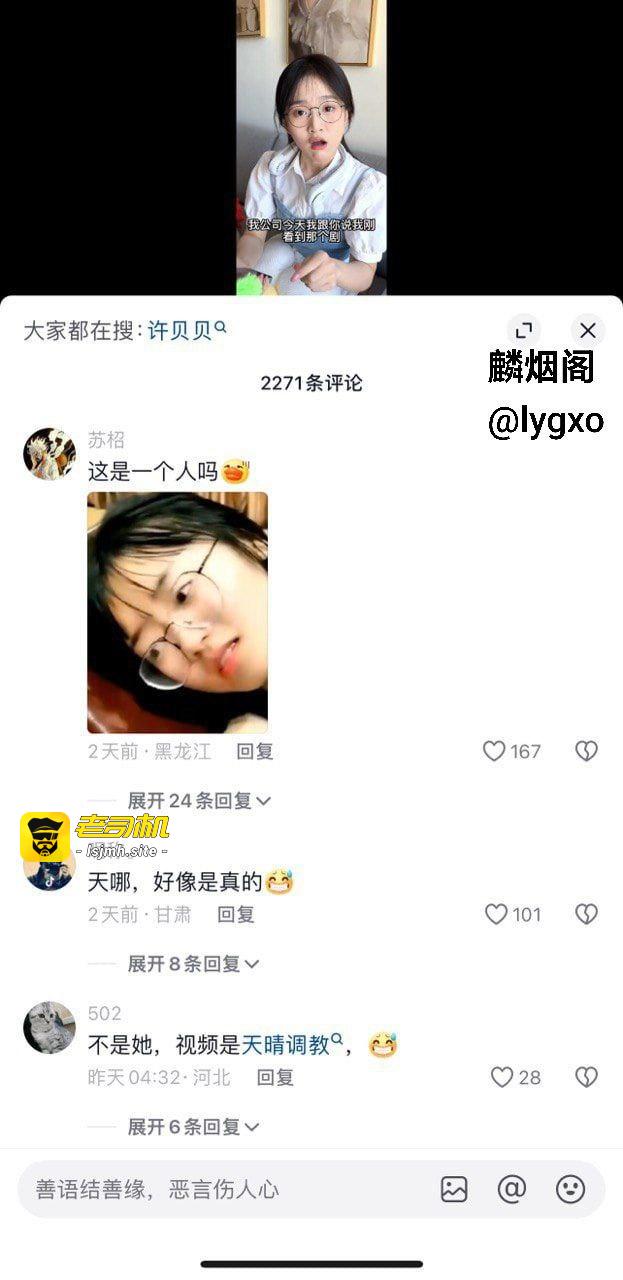Open the emoji picker
Image resolution: width=623 pixels, height=1280 pixels.
(x=570, y=1189)
